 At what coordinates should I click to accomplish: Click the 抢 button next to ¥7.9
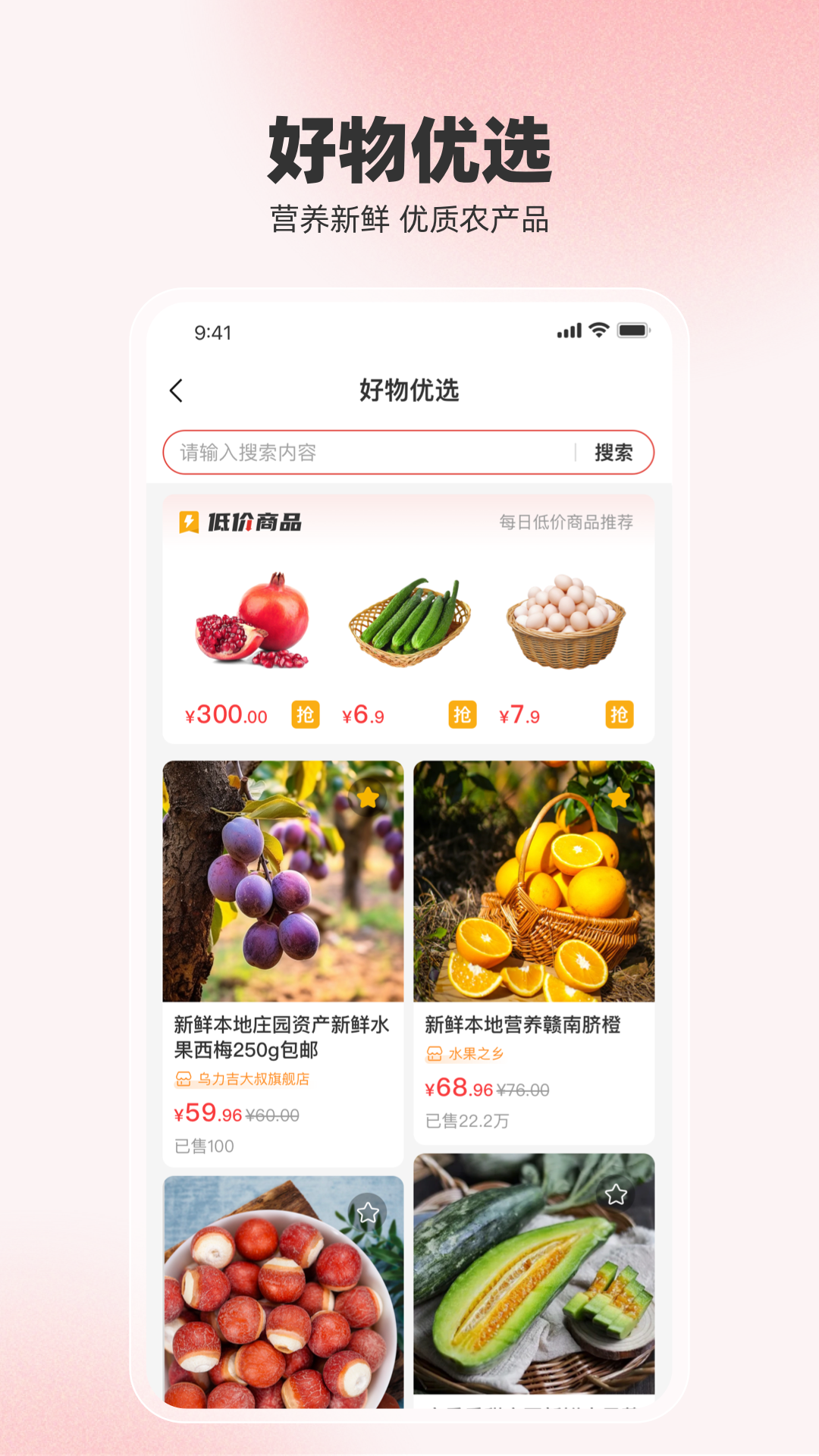622,714
